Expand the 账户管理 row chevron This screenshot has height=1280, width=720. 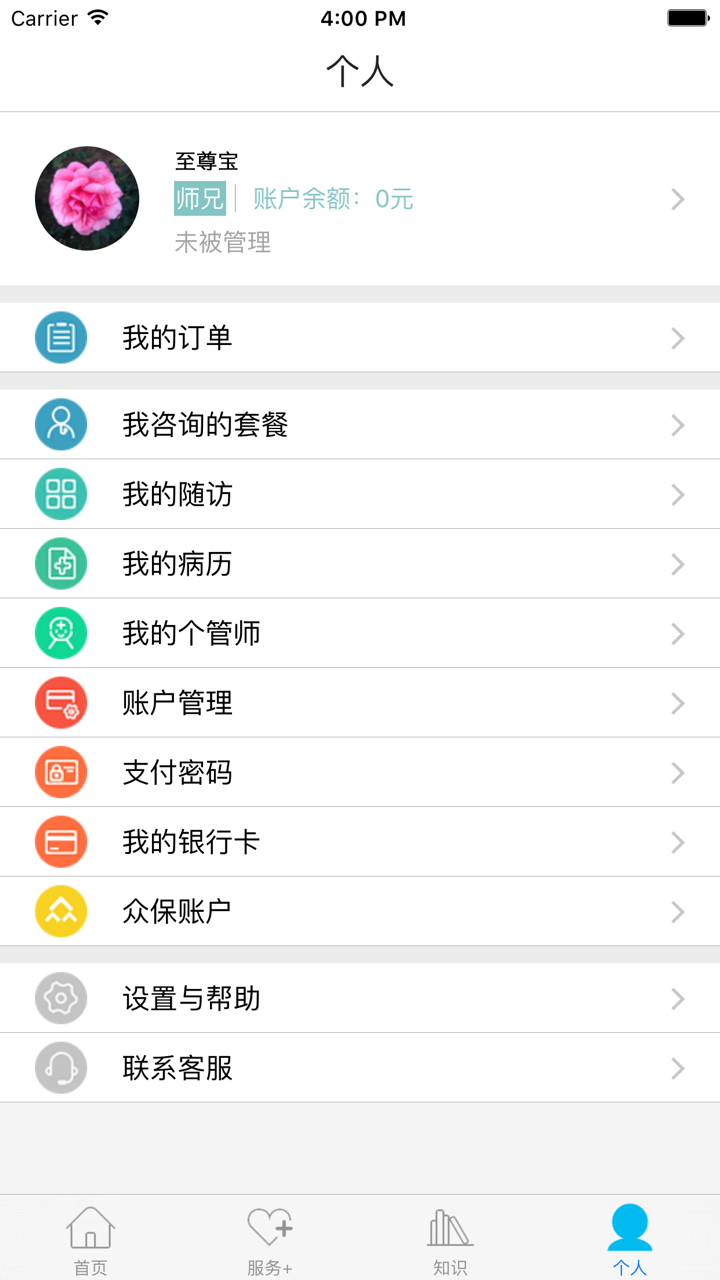(x=678, y=702)
